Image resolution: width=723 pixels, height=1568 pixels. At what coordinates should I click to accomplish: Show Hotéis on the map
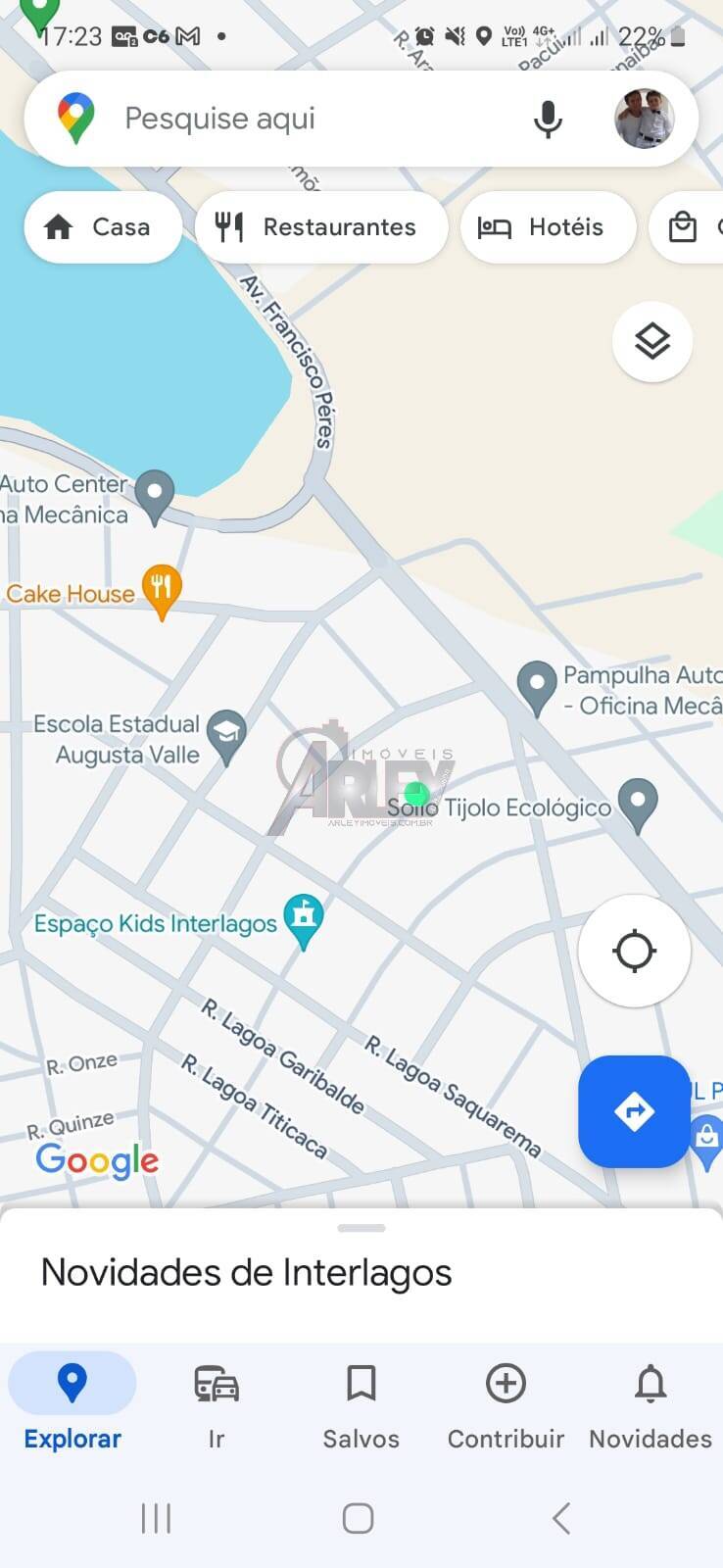pos(549,227)
